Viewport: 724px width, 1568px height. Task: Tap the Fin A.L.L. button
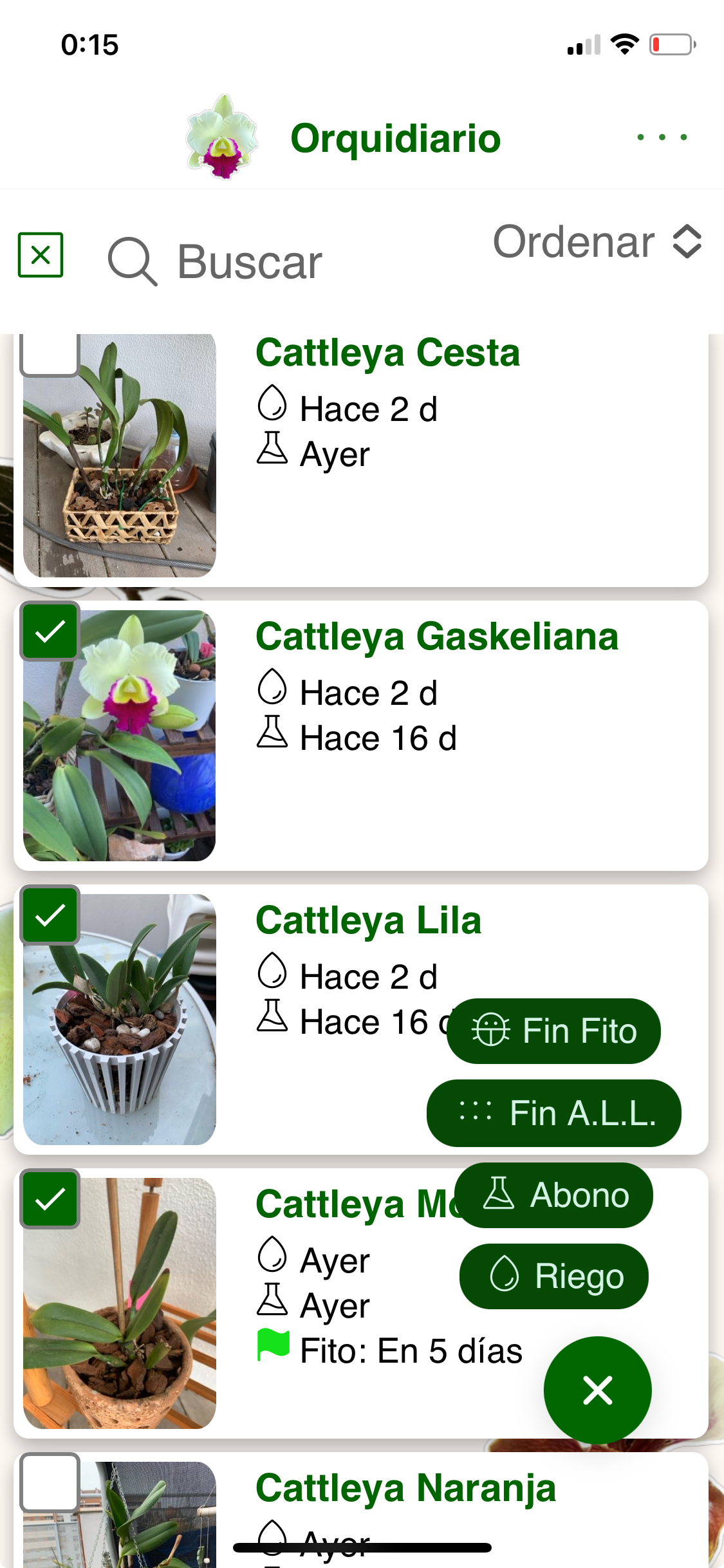[x=553, y=1113]
